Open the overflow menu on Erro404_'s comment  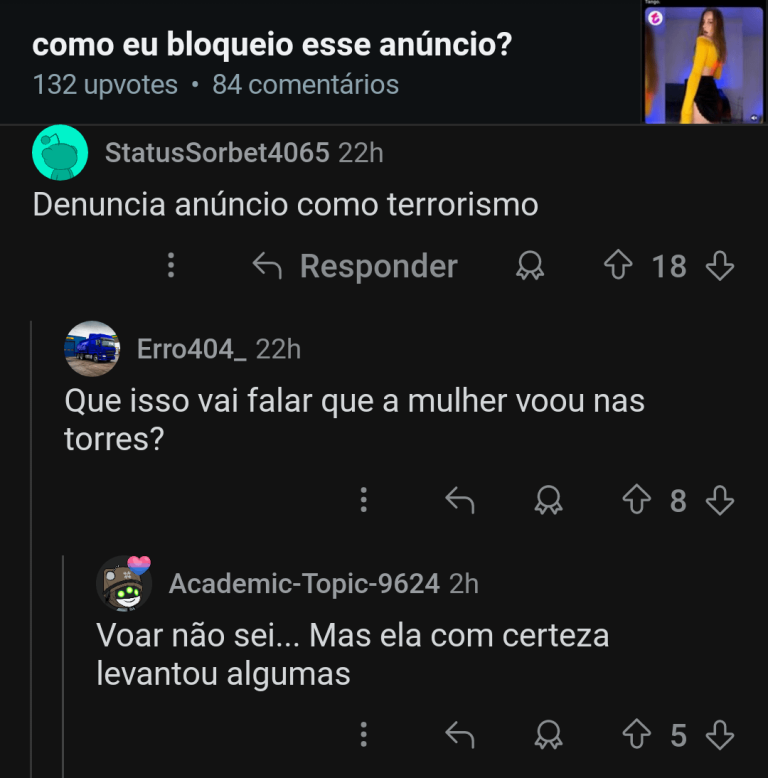click(364, 500)
